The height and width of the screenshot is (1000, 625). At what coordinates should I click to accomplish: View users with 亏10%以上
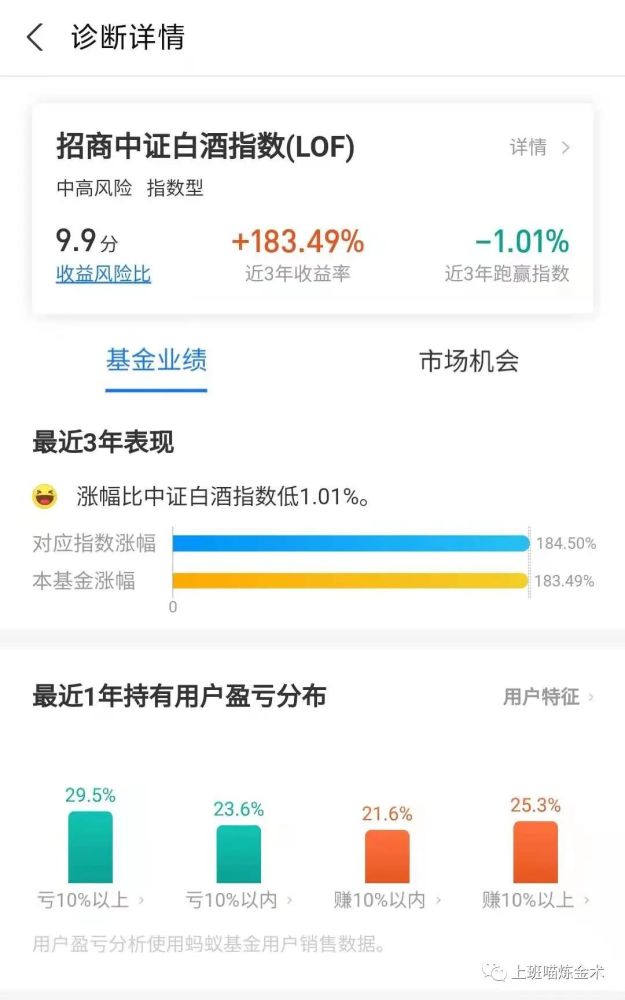click(91, 900)
